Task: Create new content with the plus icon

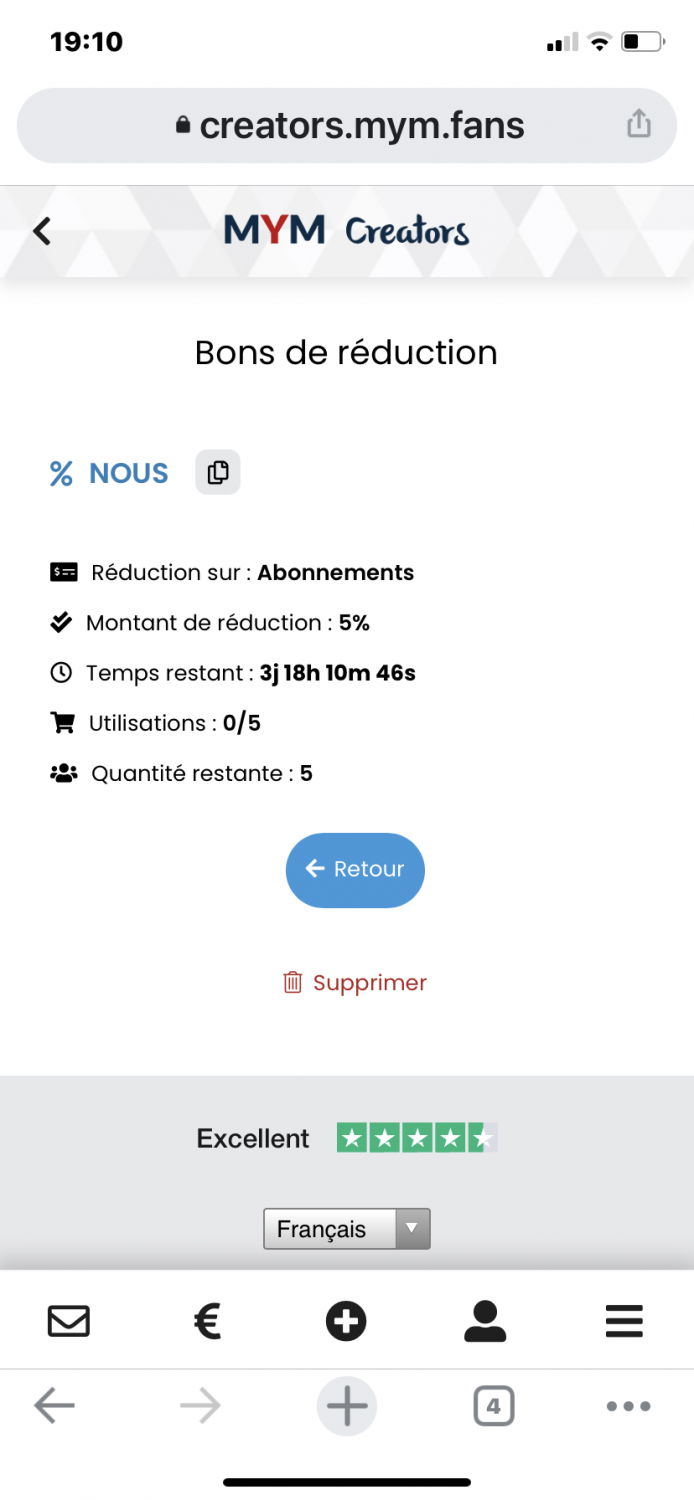Action: (346, 1322)
